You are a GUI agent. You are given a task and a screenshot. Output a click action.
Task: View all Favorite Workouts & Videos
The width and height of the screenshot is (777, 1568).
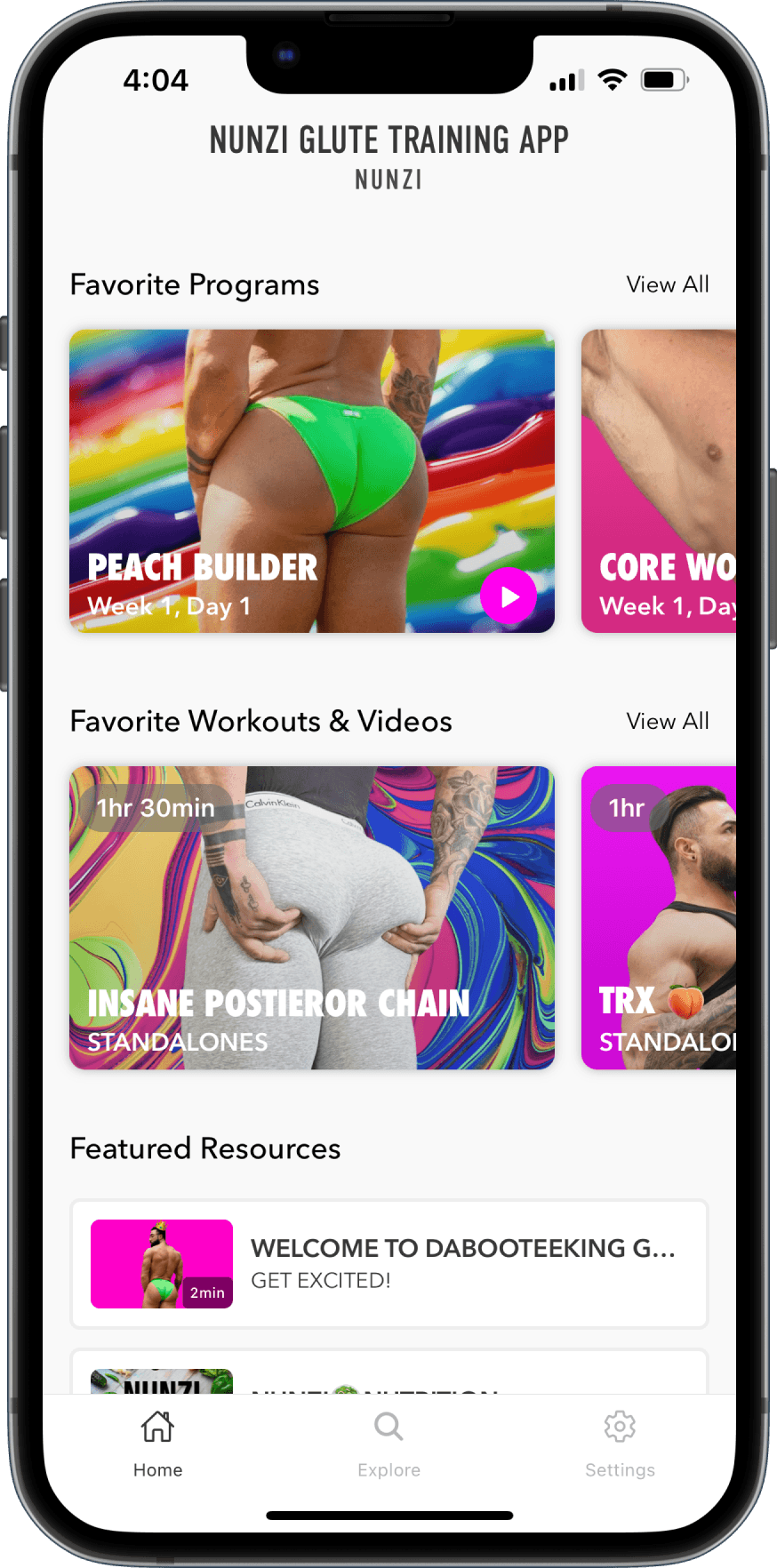point(667,721)
